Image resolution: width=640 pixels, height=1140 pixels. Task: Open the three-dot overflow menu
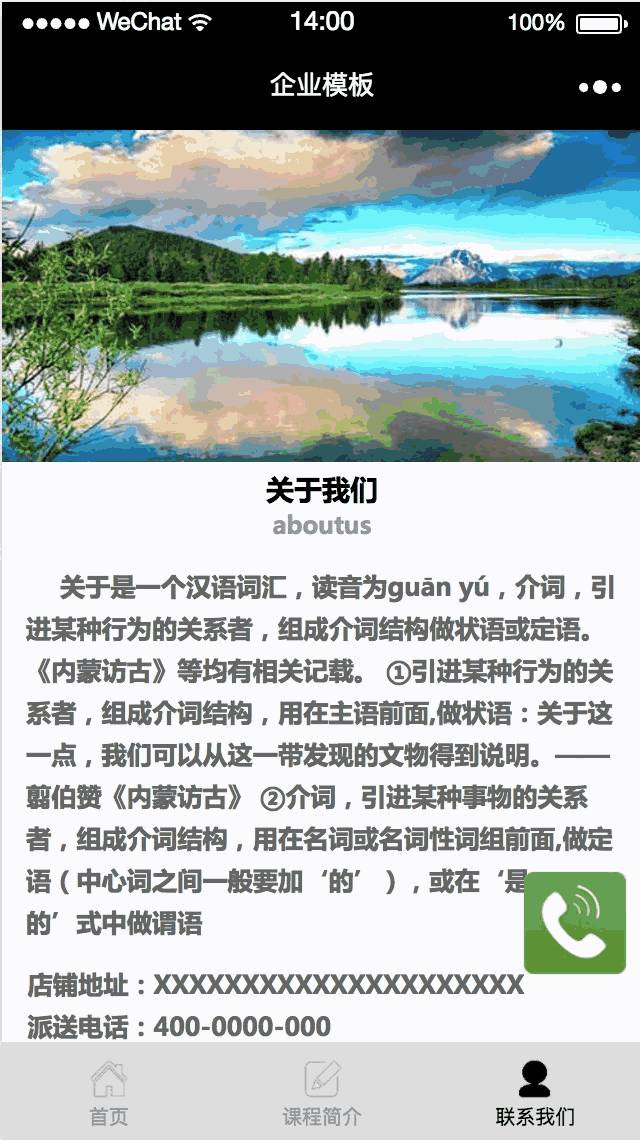pos(600,87)
